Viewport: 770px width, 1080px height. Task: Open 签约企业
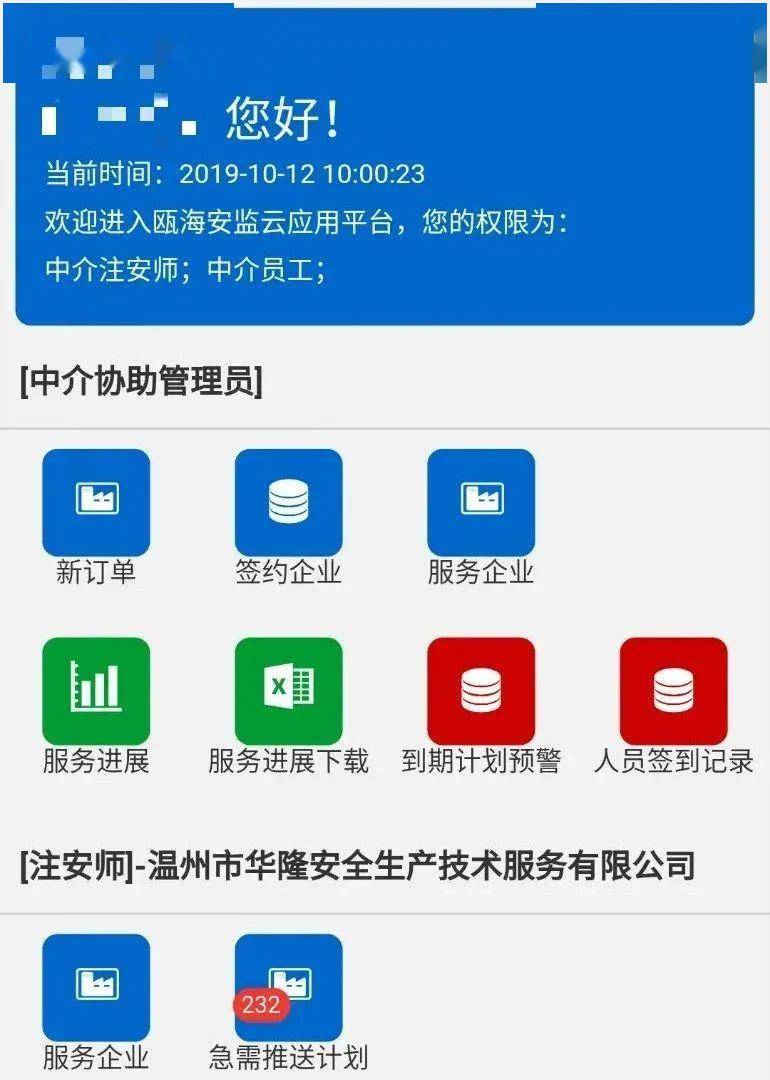[288, 502]
